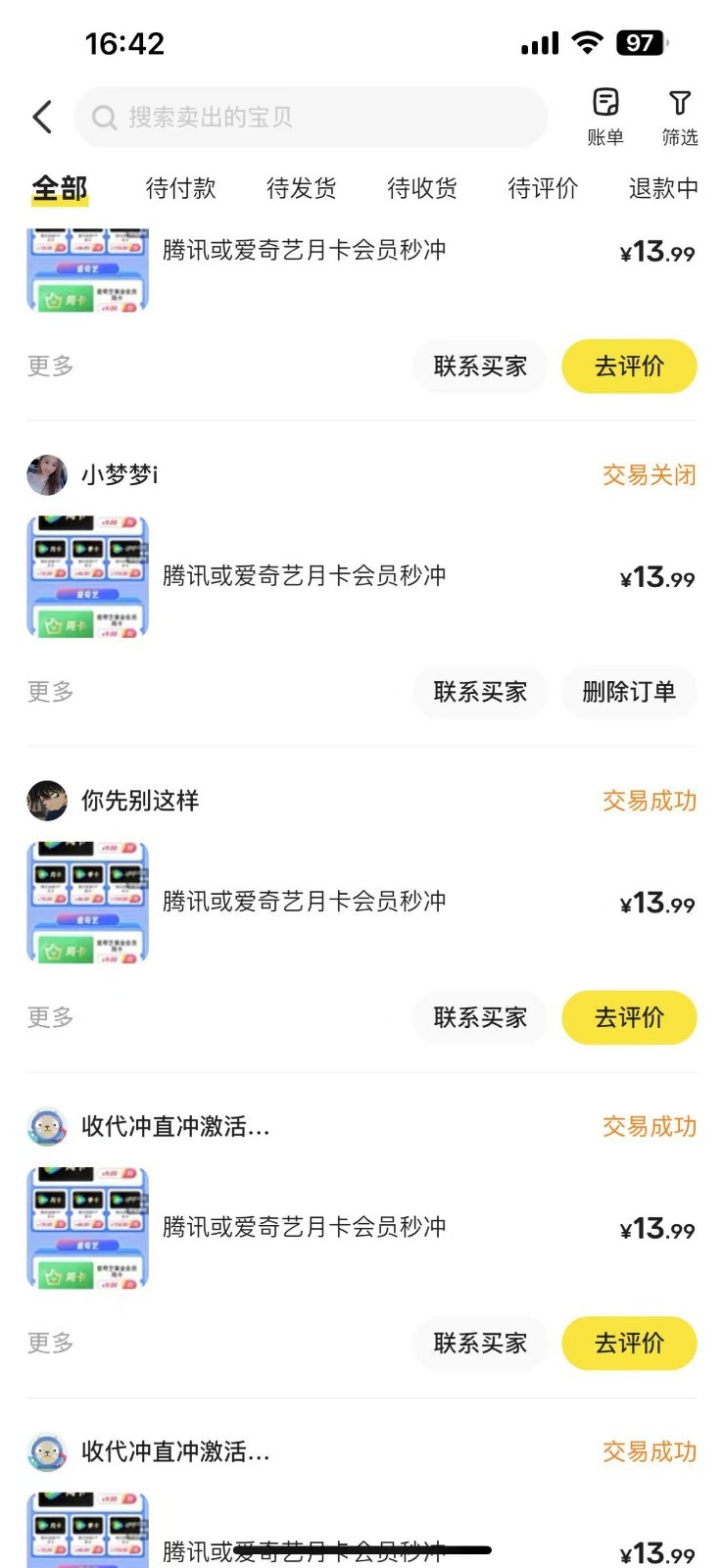Select the 待评价 tab
This screenshot has height=1568, width=724.
pos(543,188)
